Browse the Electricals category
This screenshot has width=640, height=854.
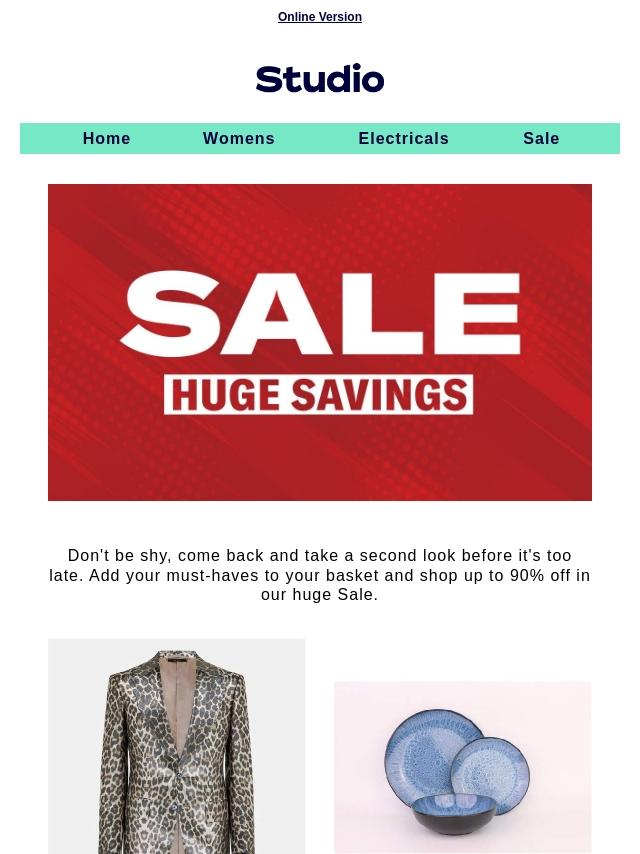pos(403,139)
